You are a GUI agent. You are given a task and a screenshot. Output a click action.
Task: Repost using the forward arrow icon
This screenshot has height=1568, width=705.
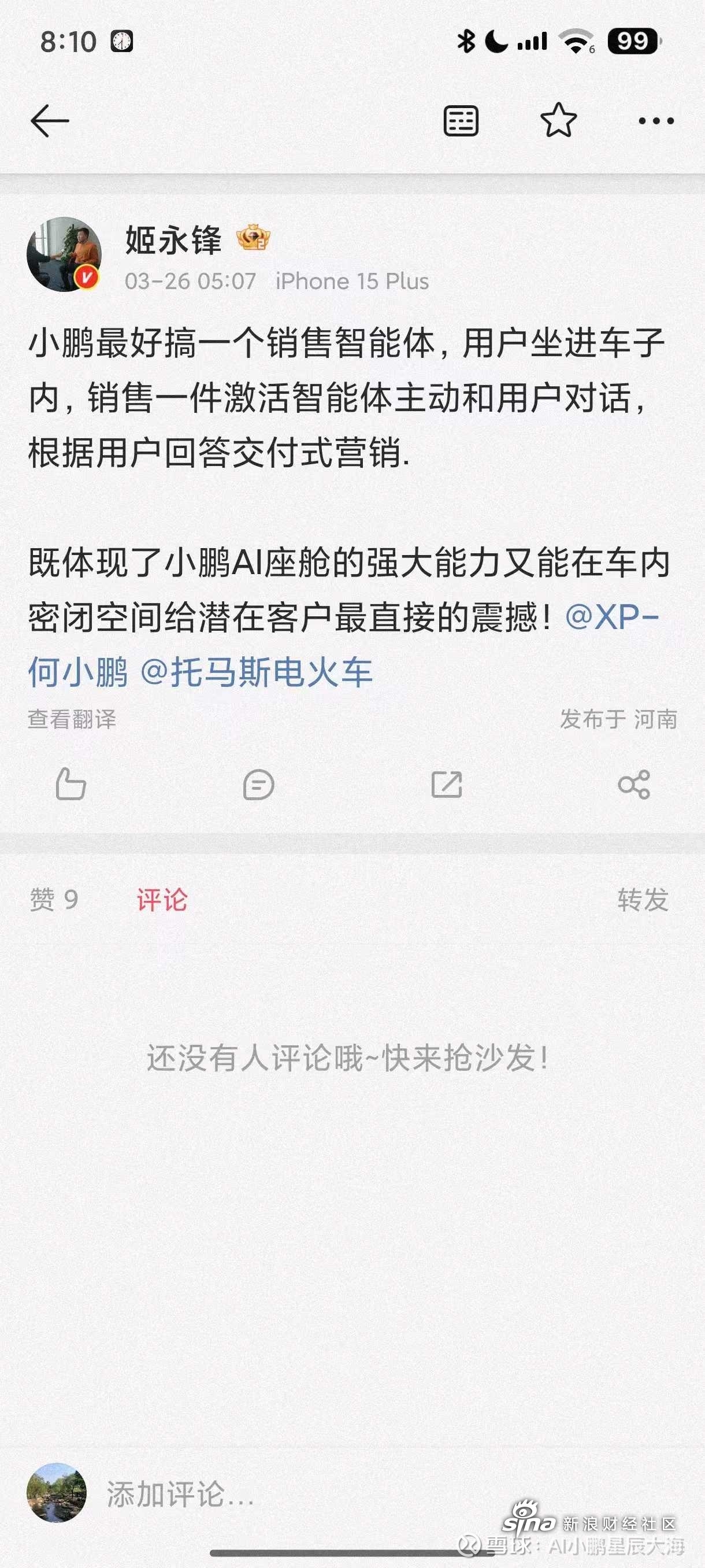click(x=447, y=784)
